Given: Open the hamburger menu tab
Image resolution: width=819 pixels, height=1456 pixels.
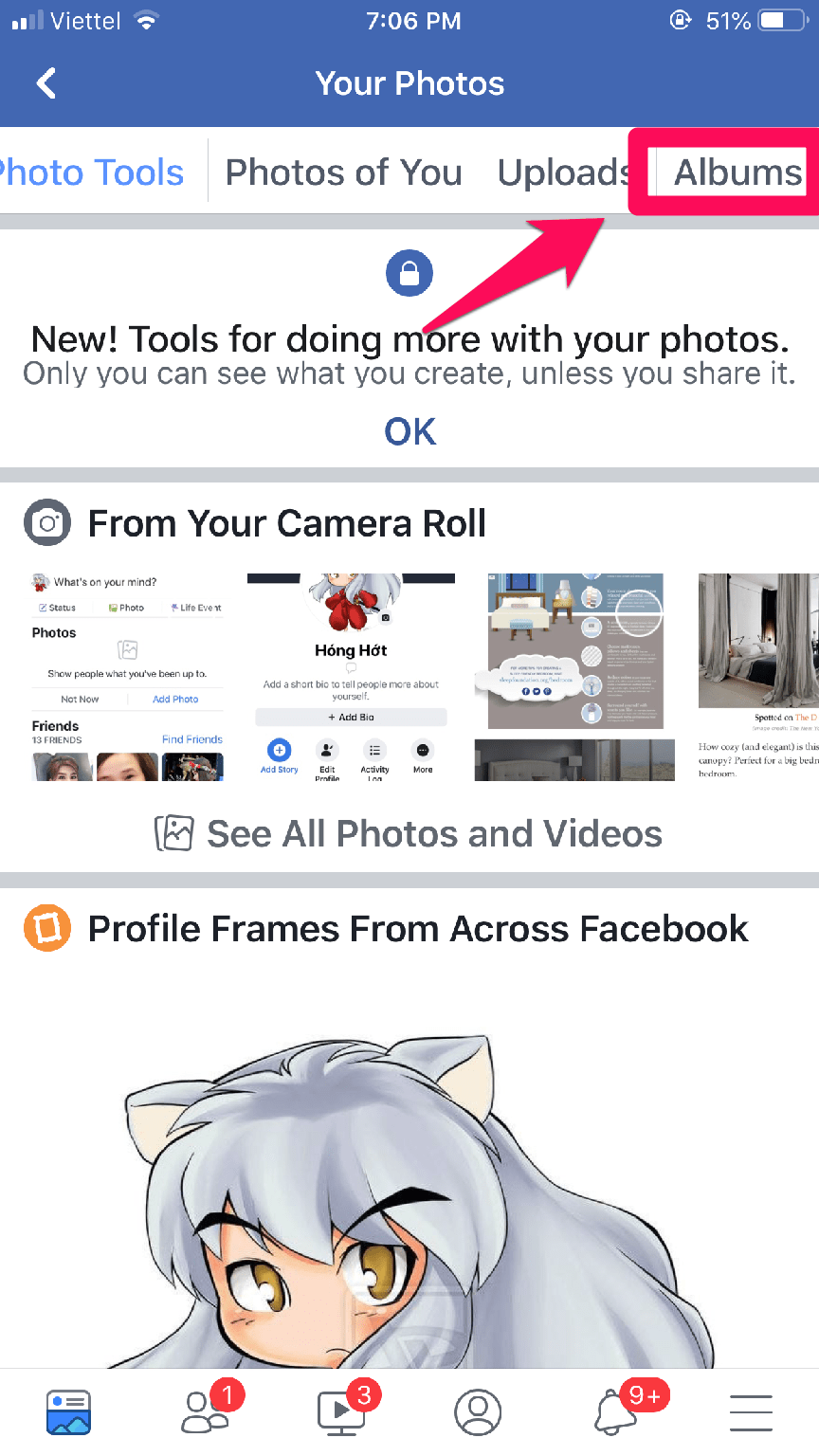Looking at the screenshot, I should tap(751, 1412).
